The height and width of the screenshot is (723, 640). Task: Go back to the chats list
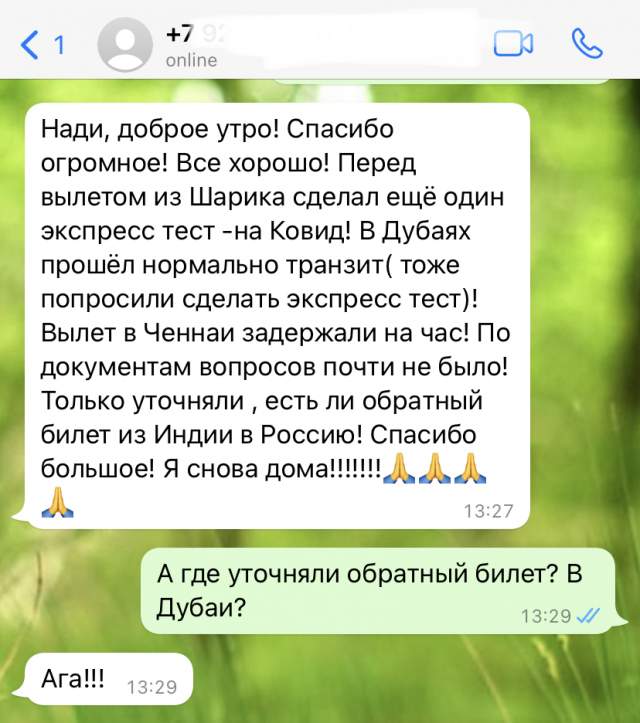click(40, 44)
